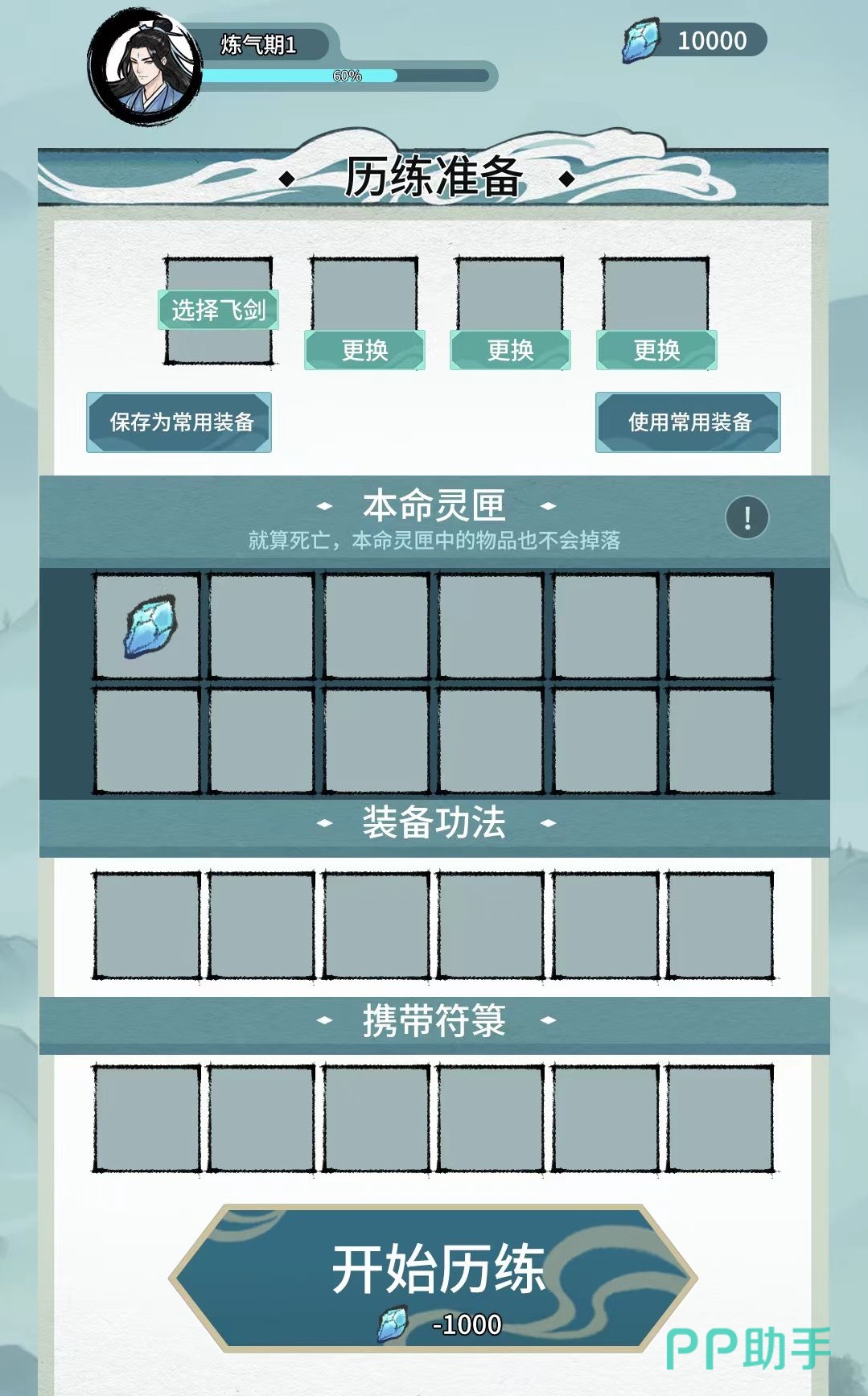Open the character avatar profile
This screenshot has height=1396, width=868.
145,68
